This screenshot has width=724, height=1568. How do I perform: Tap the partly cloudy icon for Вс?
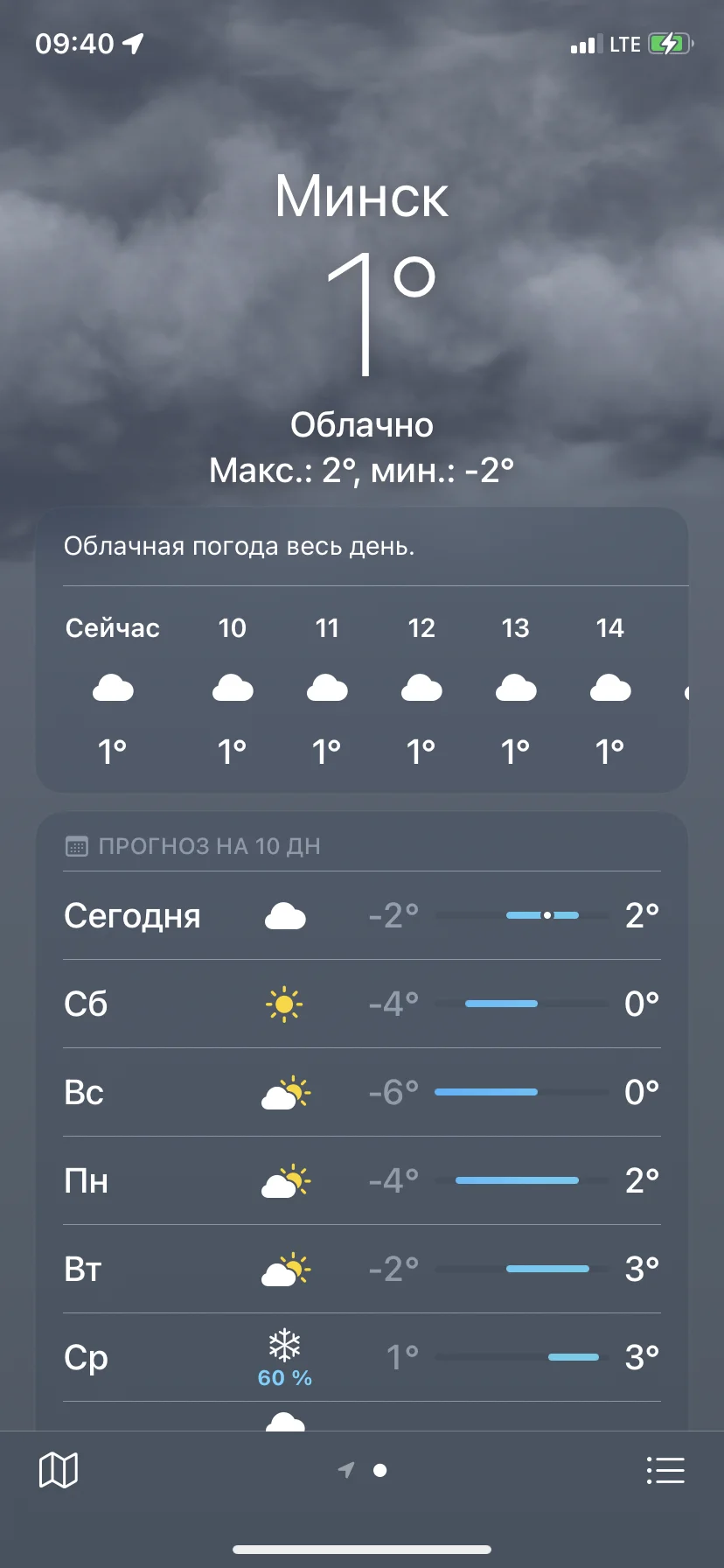click(x=283, y=1092)
